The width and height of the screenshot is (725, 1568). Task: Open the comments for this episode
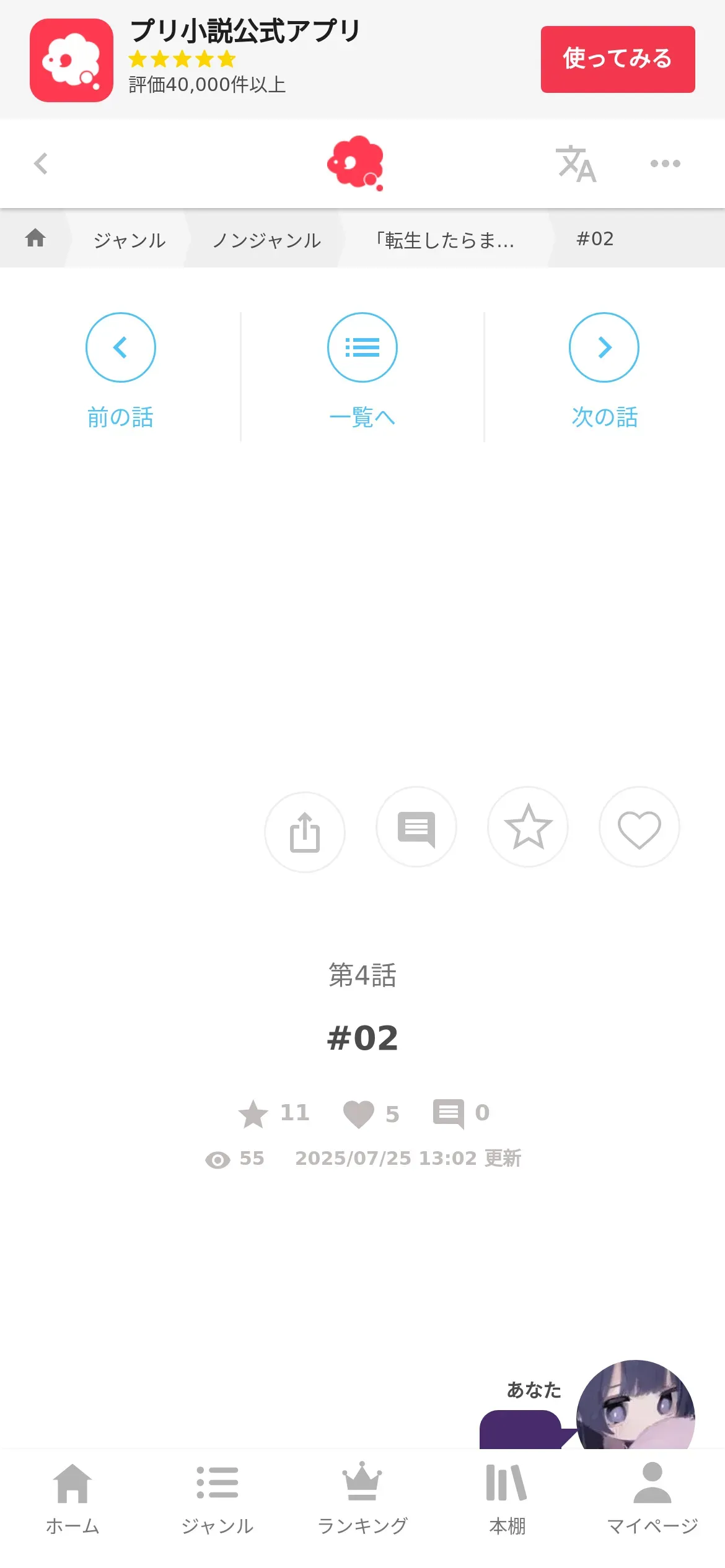[416, 827]
